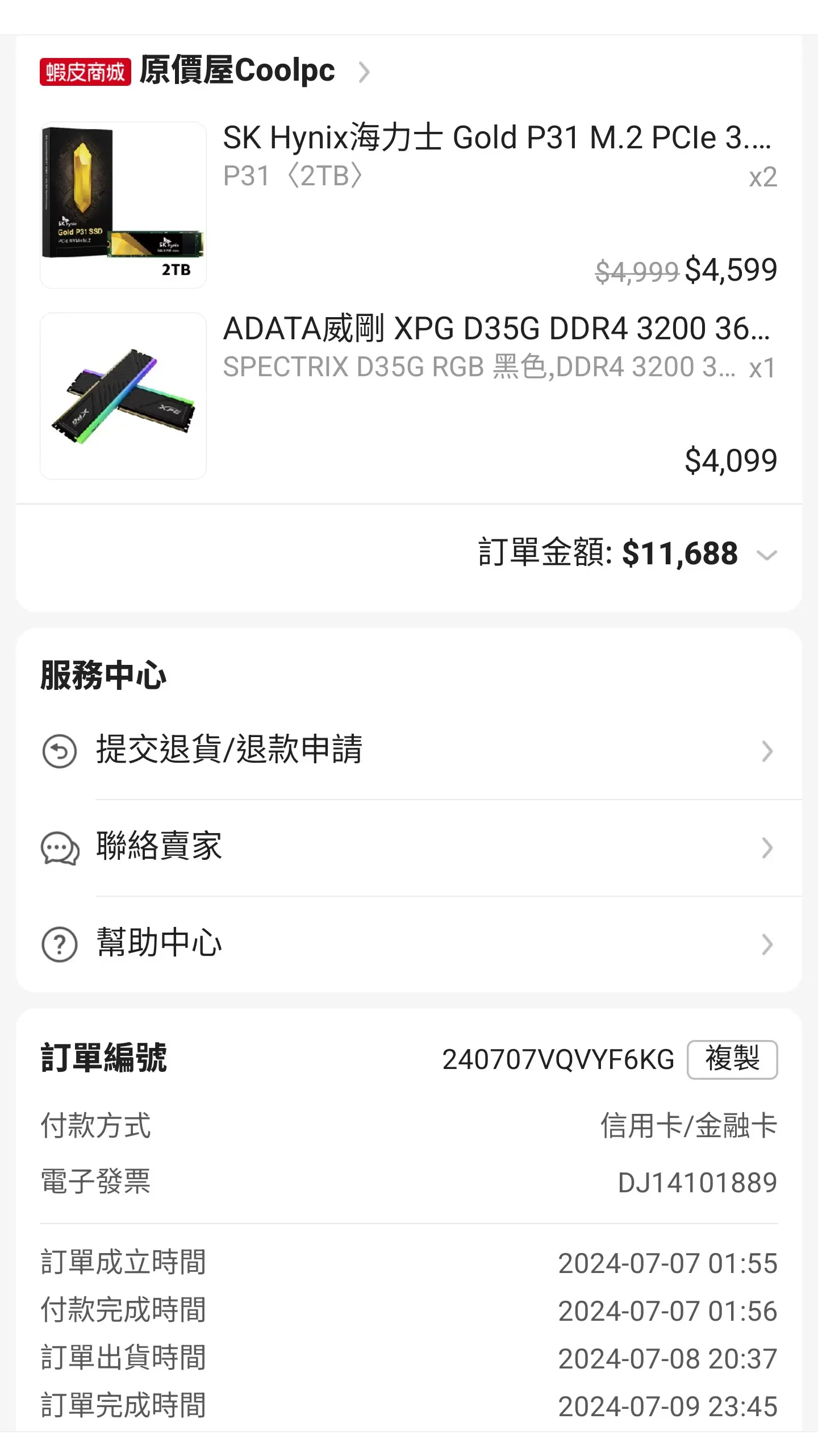This screenshot has width=818, height=1456.
Task: Copy the order number with 複製
Action: 732,1059
